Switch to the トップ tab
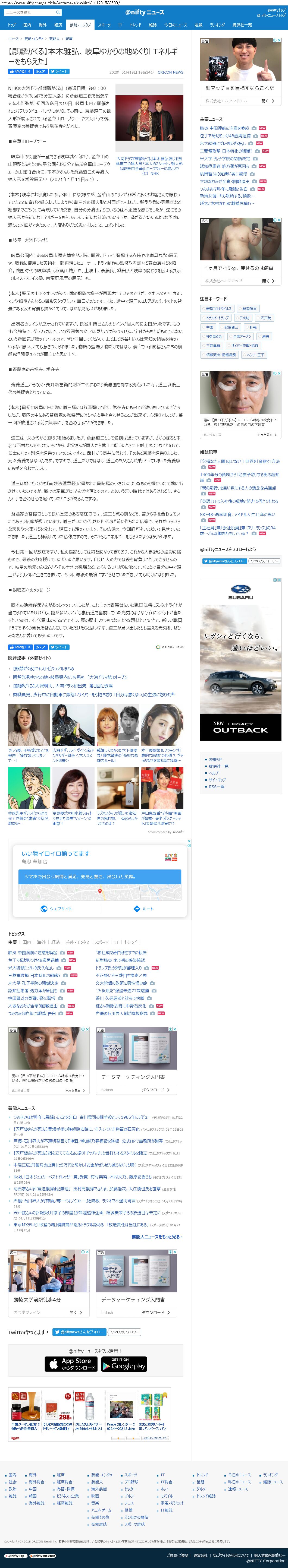The height and width of the screenshot is (1568, 288). (x=12, y=25)
